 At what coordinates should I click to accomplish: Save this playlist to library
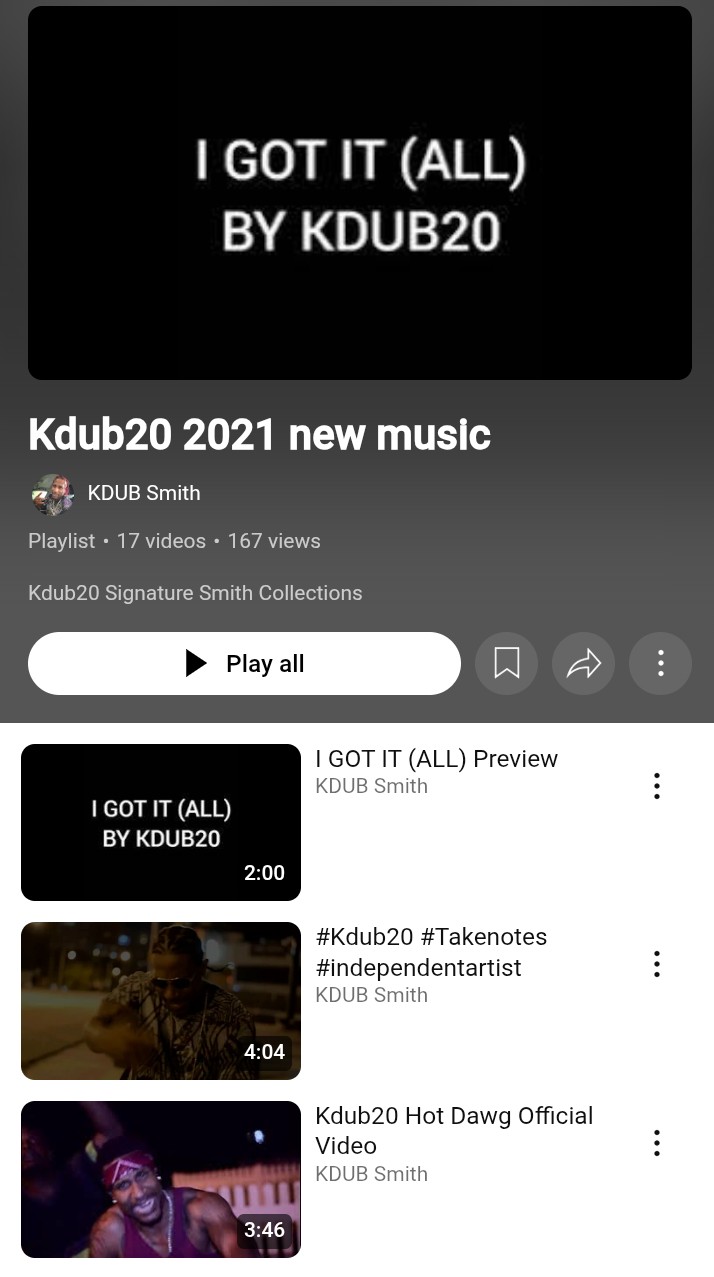[x=507, y=663]
